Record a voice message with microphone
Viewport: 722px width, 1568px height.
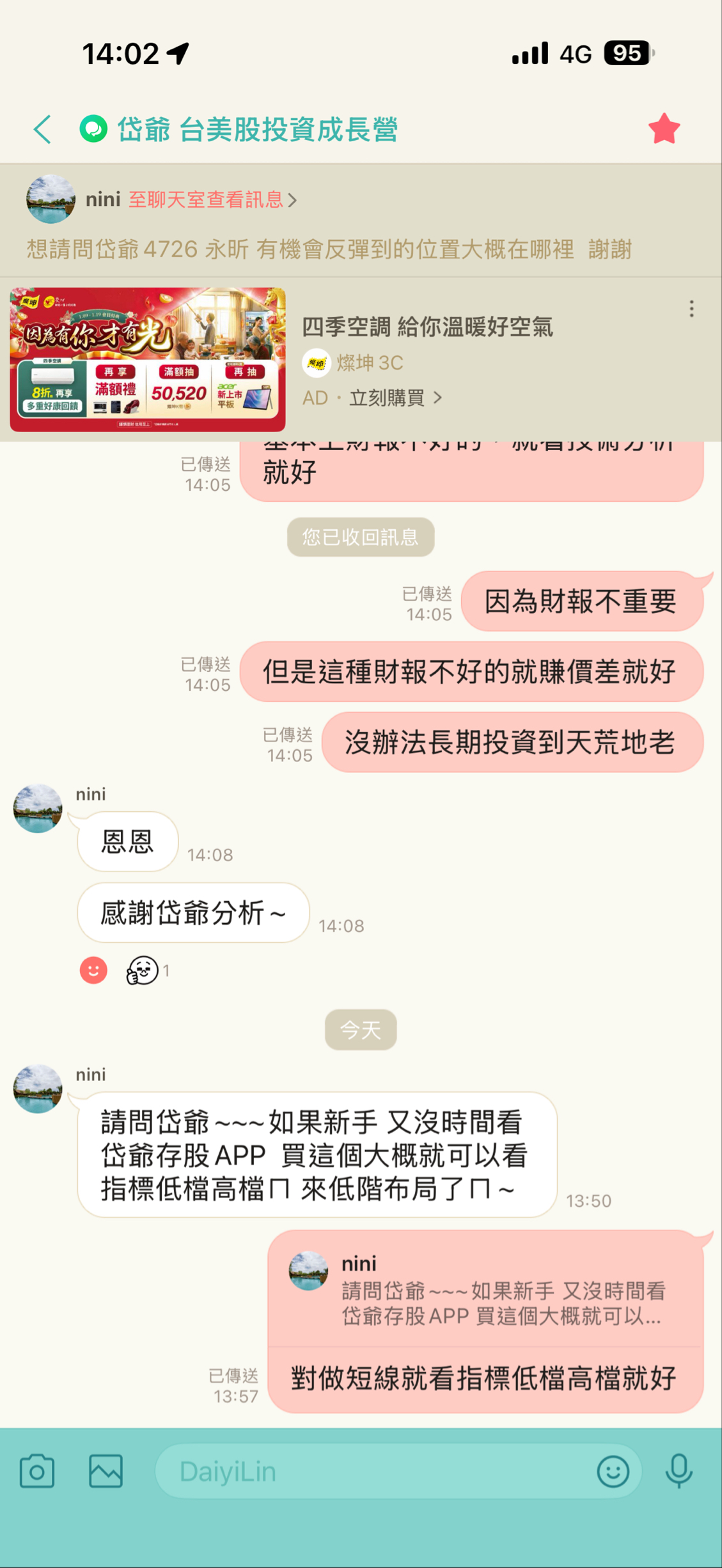679,1471
